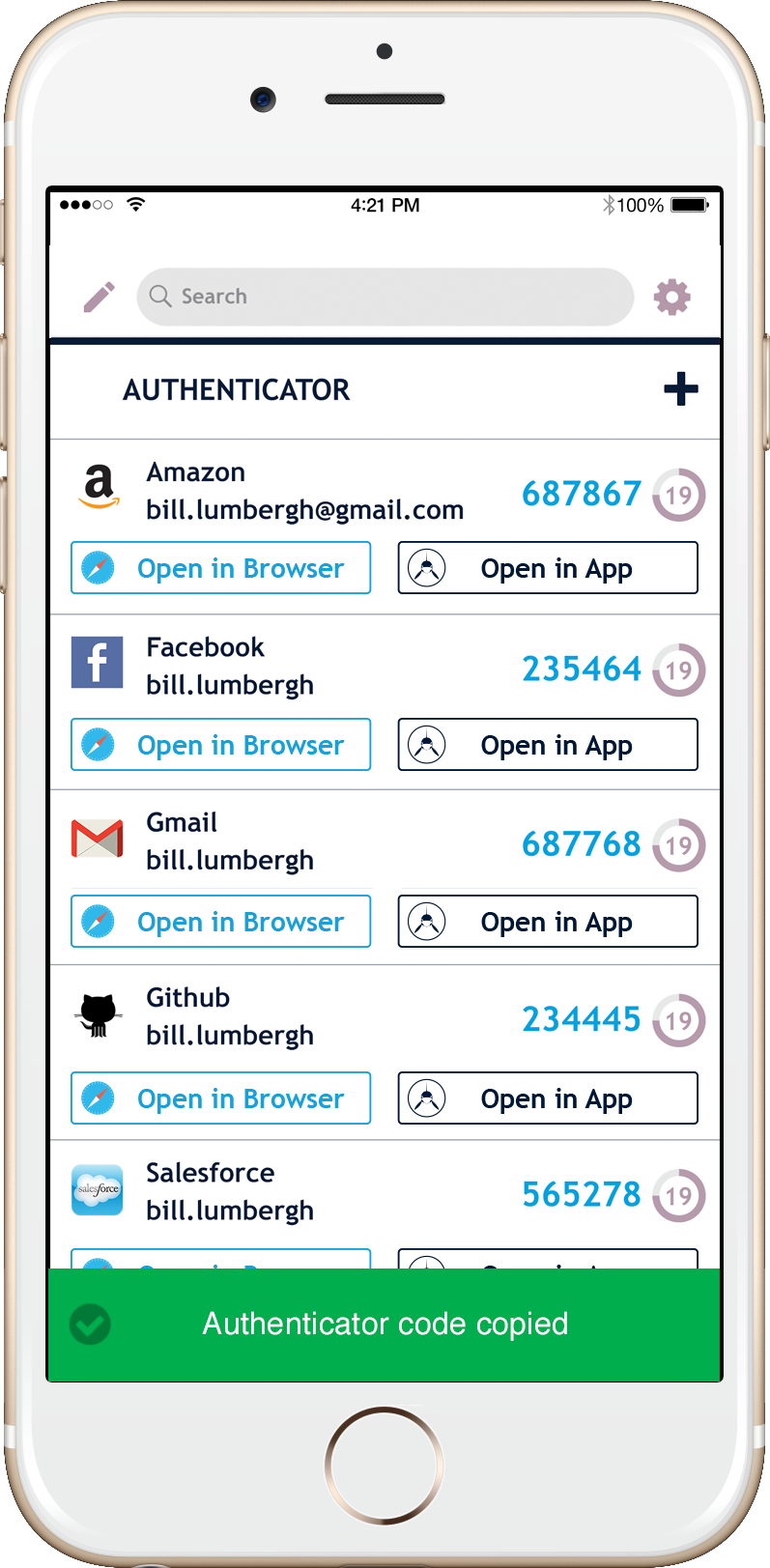Copy the Gmail code 687768
The height and width of the screenshot is (1568, 770).
[581, 844]
